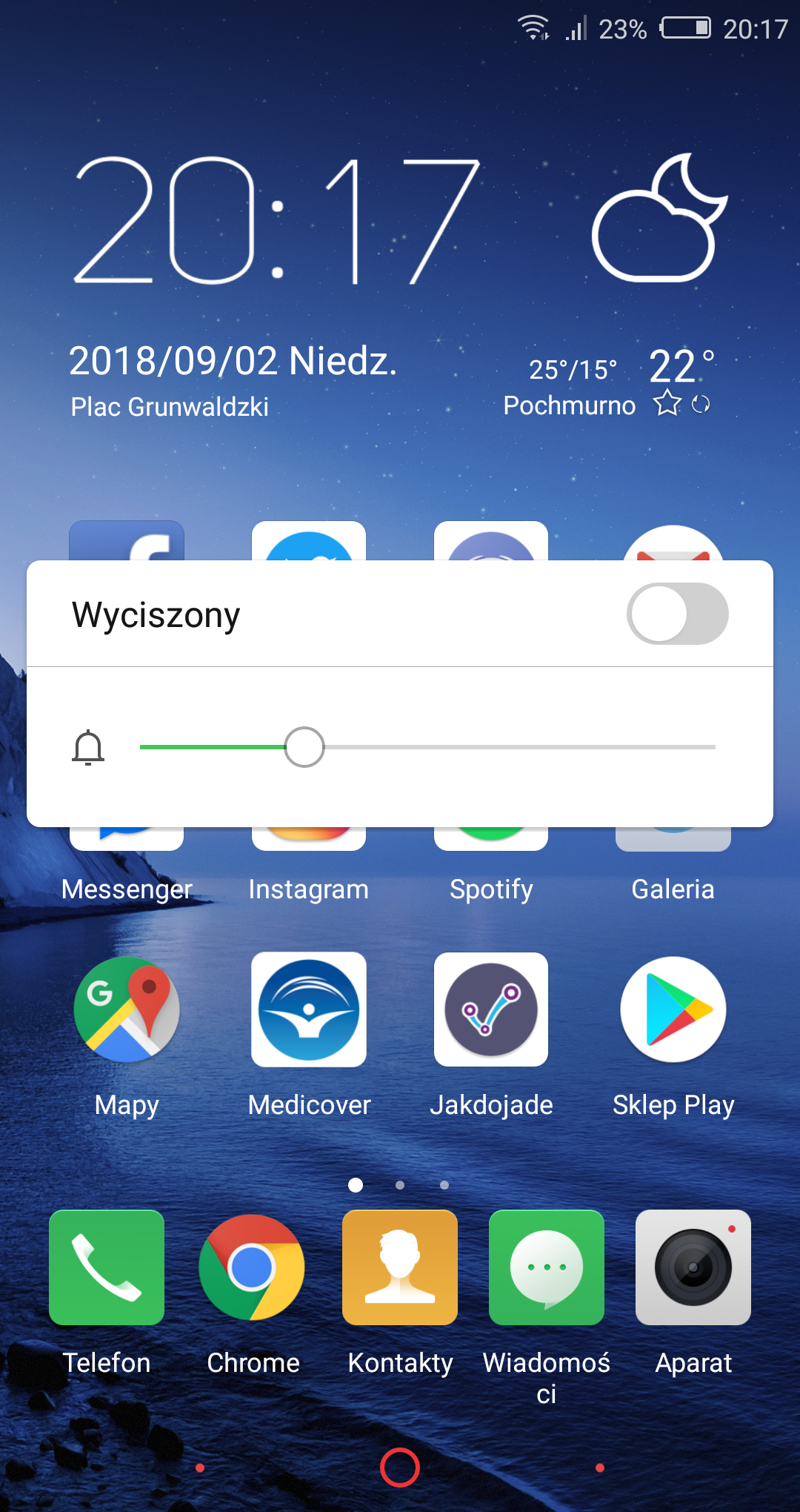Open weather details from cloud icon
Image resolution: width=800 pixels, height=1512 pixels.
[659, 221]
